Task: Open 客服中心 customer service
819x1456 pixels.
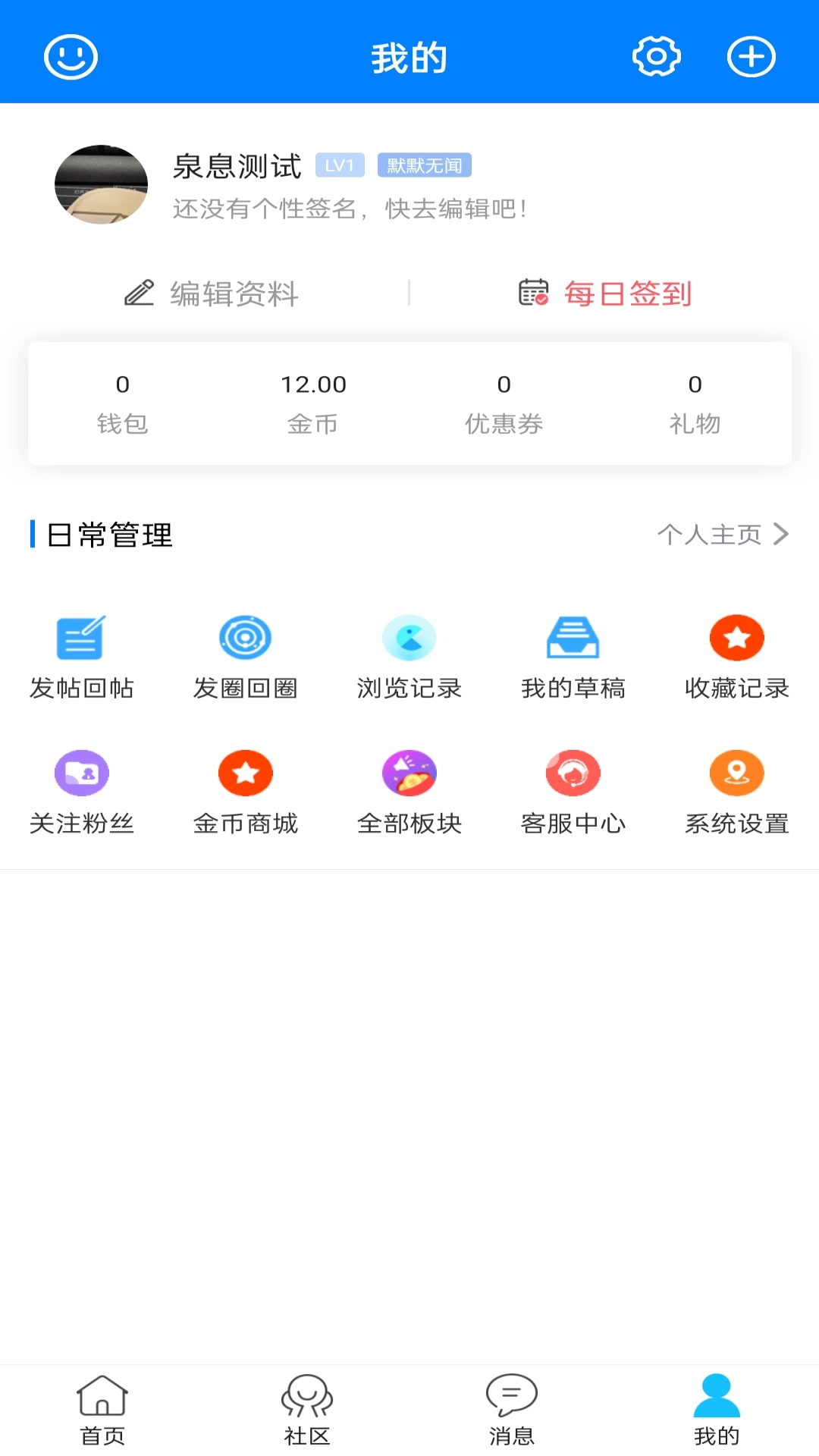Action: (573, 791)
